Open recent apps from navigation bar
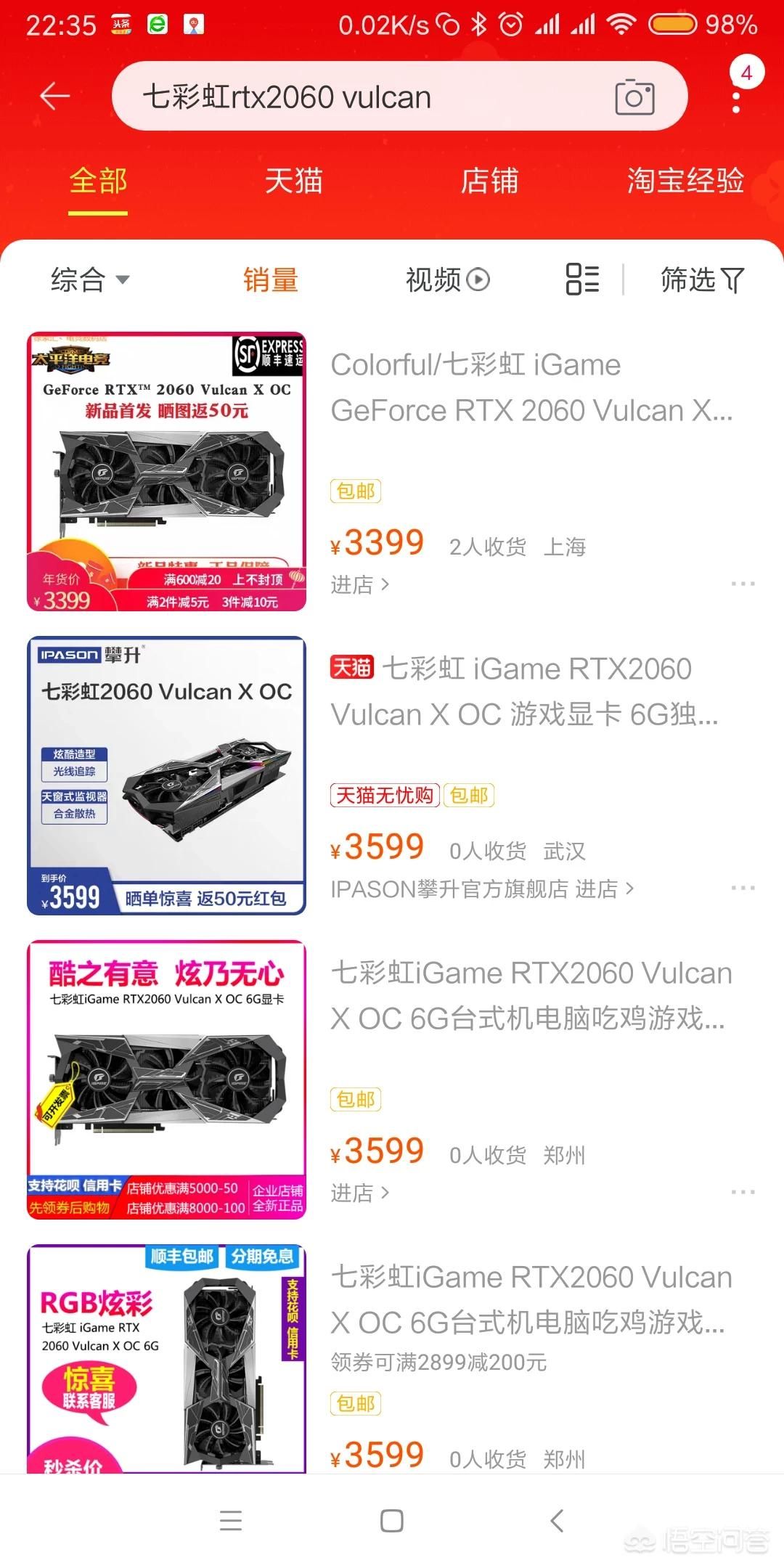 pyautogui.click(x=231, y=1521)
